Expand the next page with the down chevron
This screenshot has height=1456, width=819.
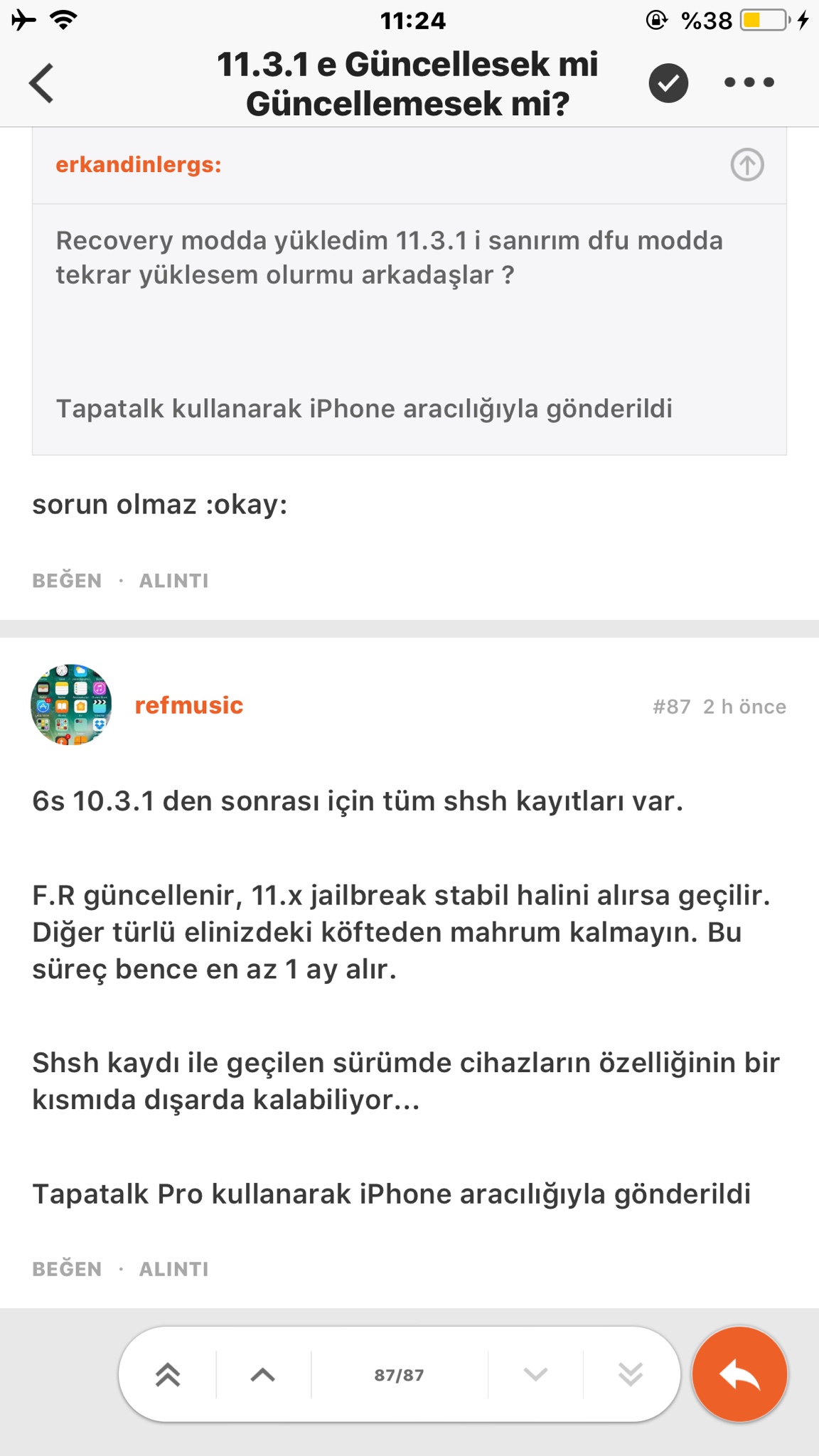[x=535, y=1374]
